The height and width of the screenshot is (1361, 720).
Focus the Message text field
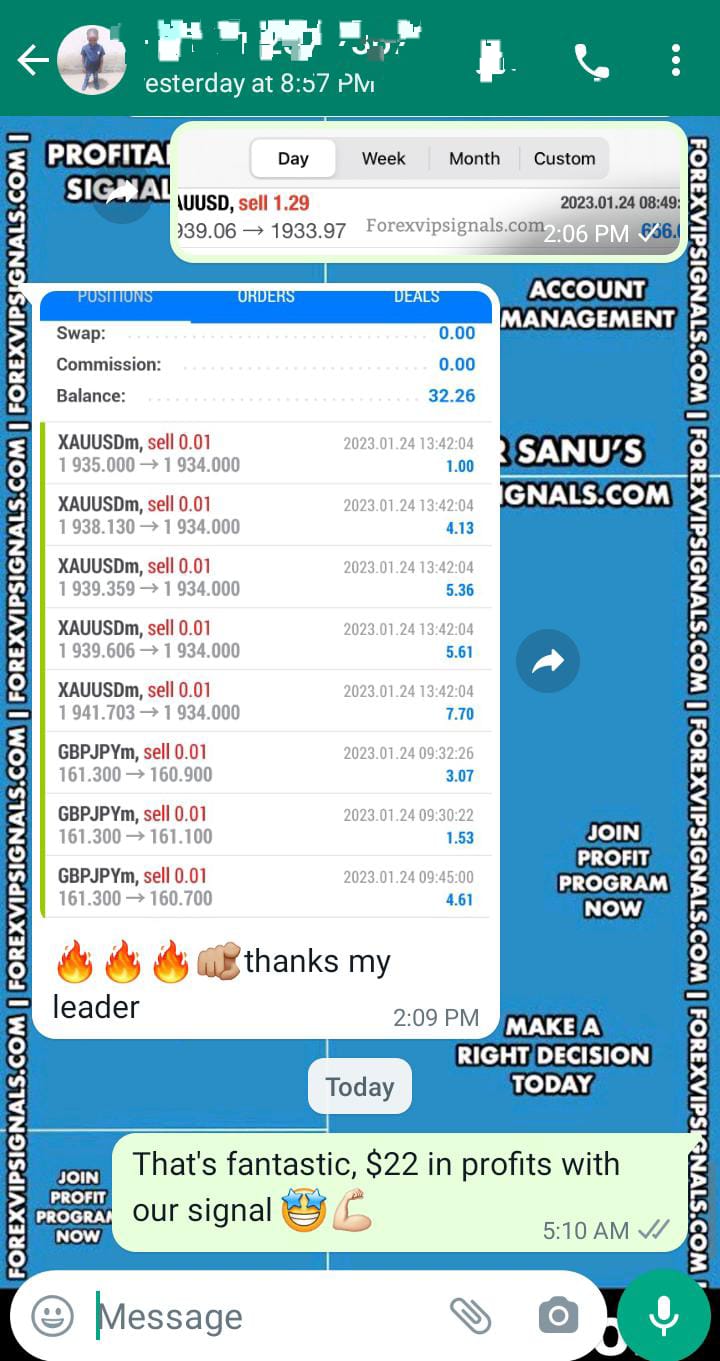tap(260, 1316)
